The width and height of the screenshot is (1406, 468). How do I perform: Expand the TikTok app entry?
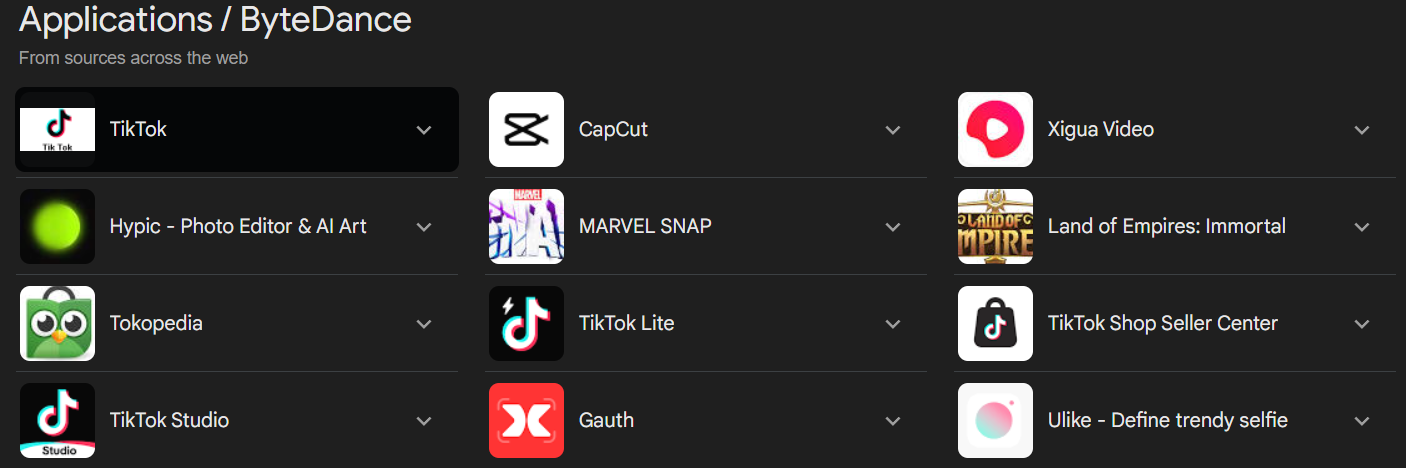pyautogui.click(x=423, y=130)
